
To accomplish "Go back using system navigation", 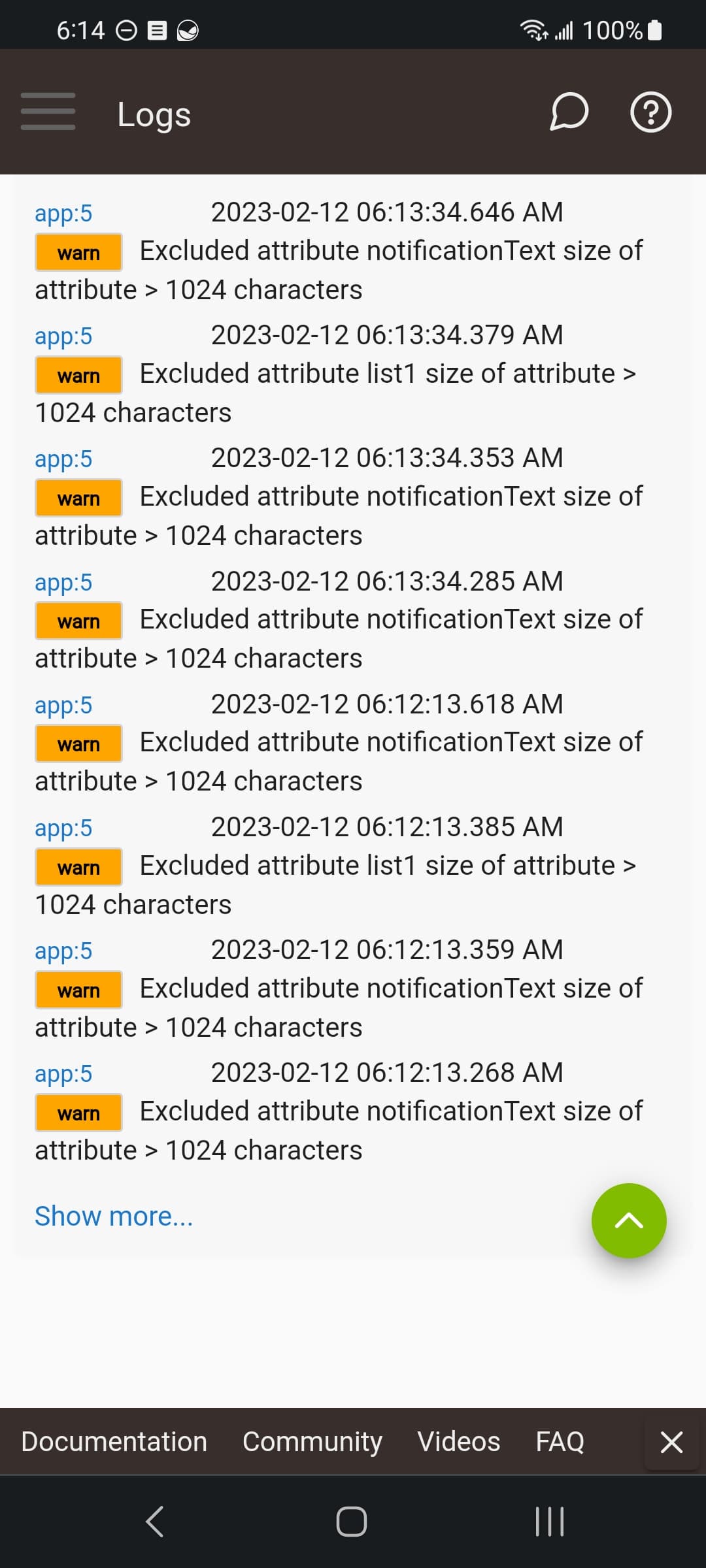I will [x=155, y=1522].
